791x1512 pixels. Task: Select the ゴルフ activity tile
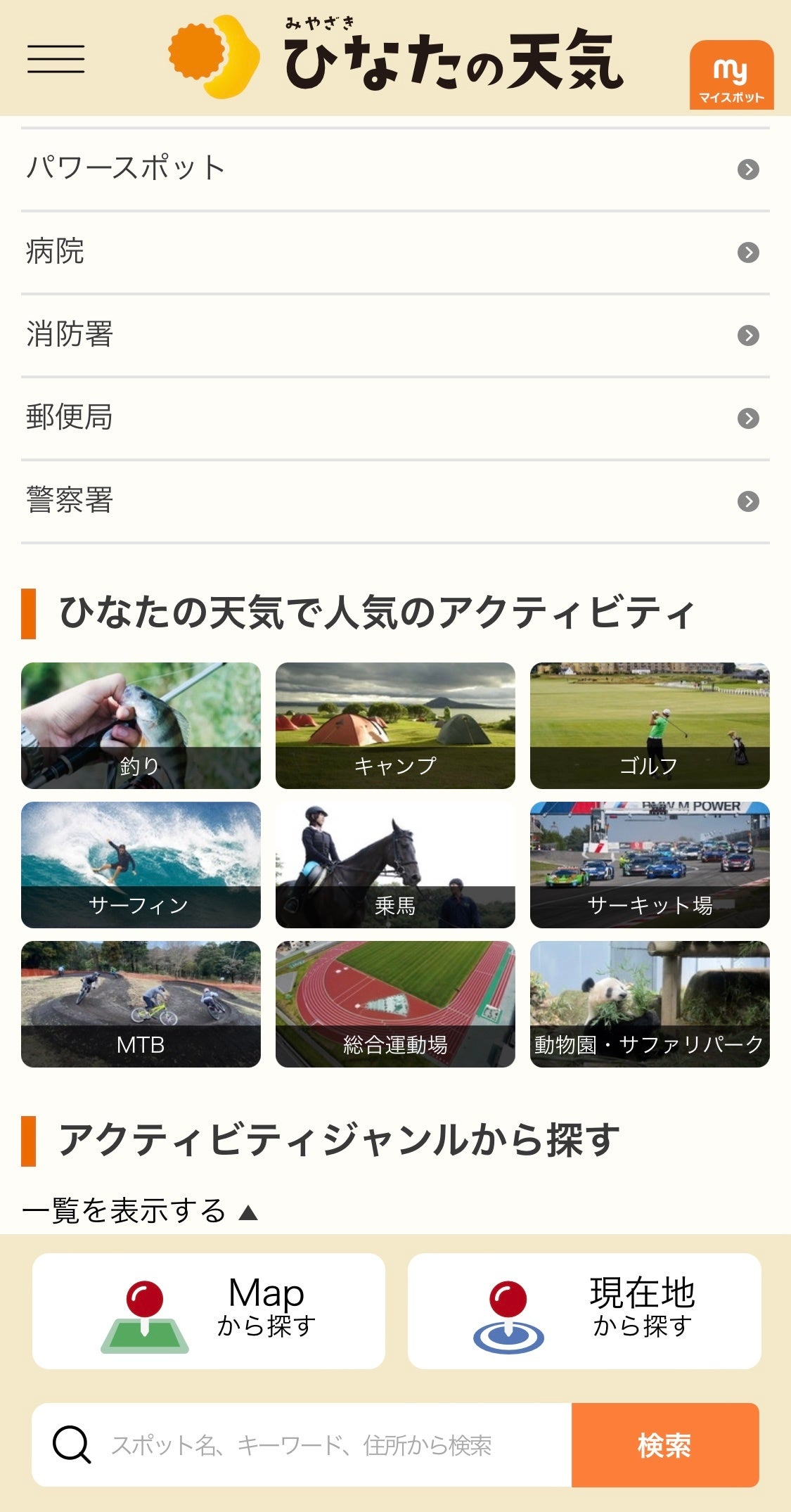(650, 726)
